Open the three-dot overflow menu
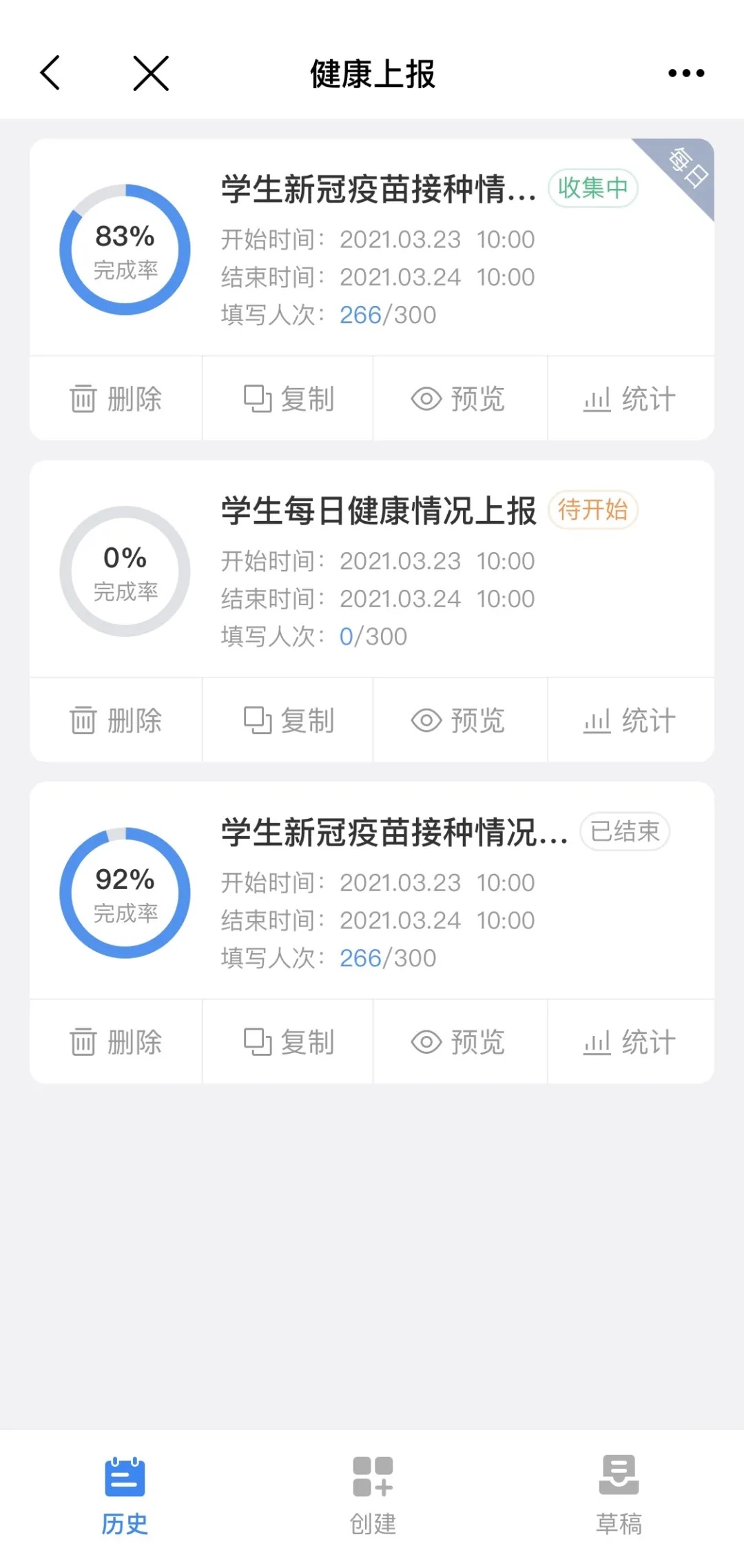The image size is (744, 1568). tap(686, 73)
